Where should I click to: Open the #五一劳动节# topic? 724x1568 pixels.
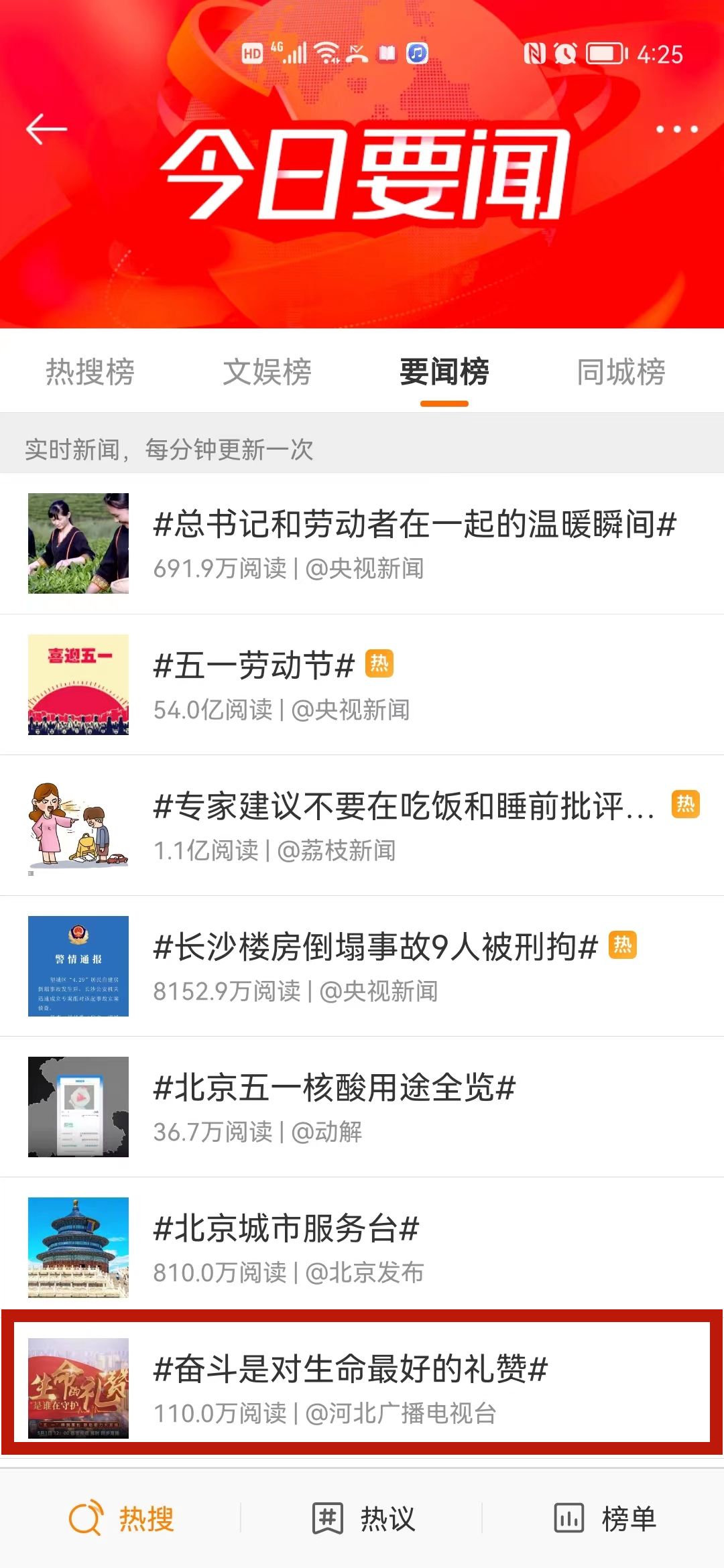255,665
